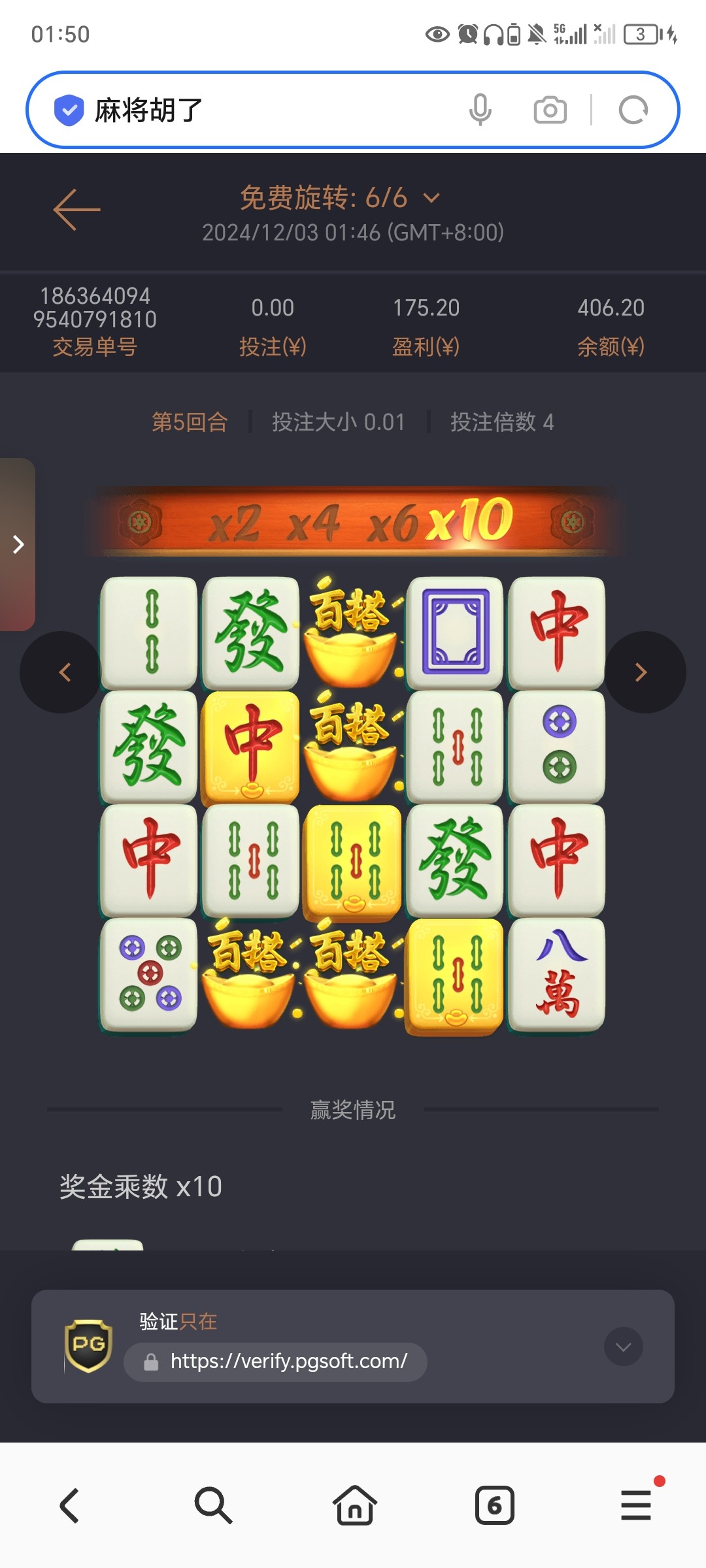Show the previous round with left arrow
This screenshot has width=706, height=1568.
point(62,672)
